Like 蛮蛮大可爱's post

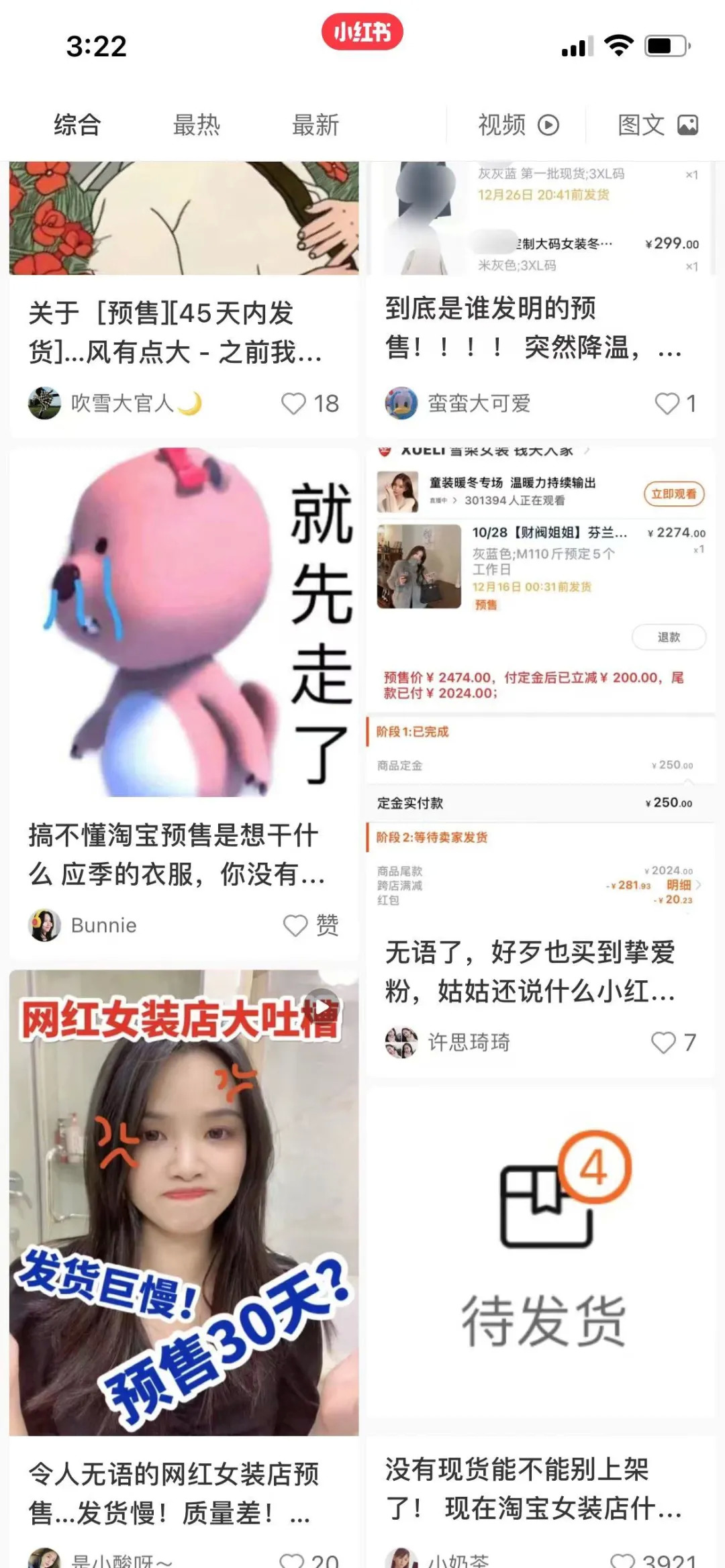667,403
